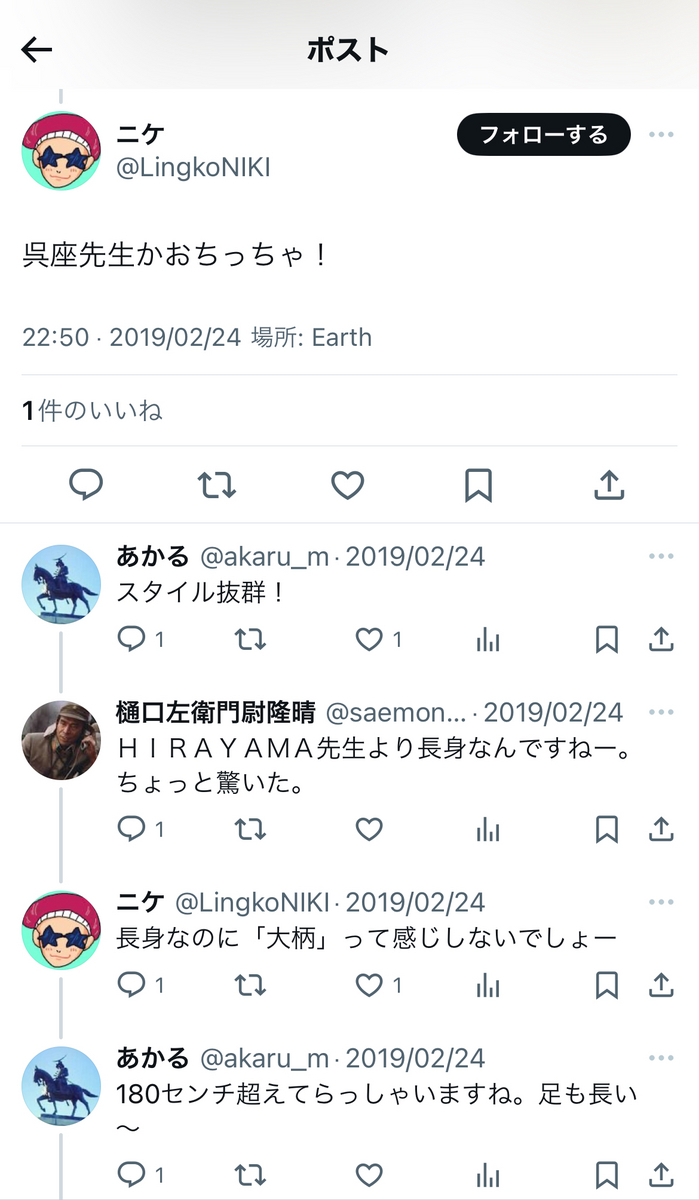Screen dimensions: 699x1200
Task: Open more options on あかる's 180センチ reply
Action: 661,1058
